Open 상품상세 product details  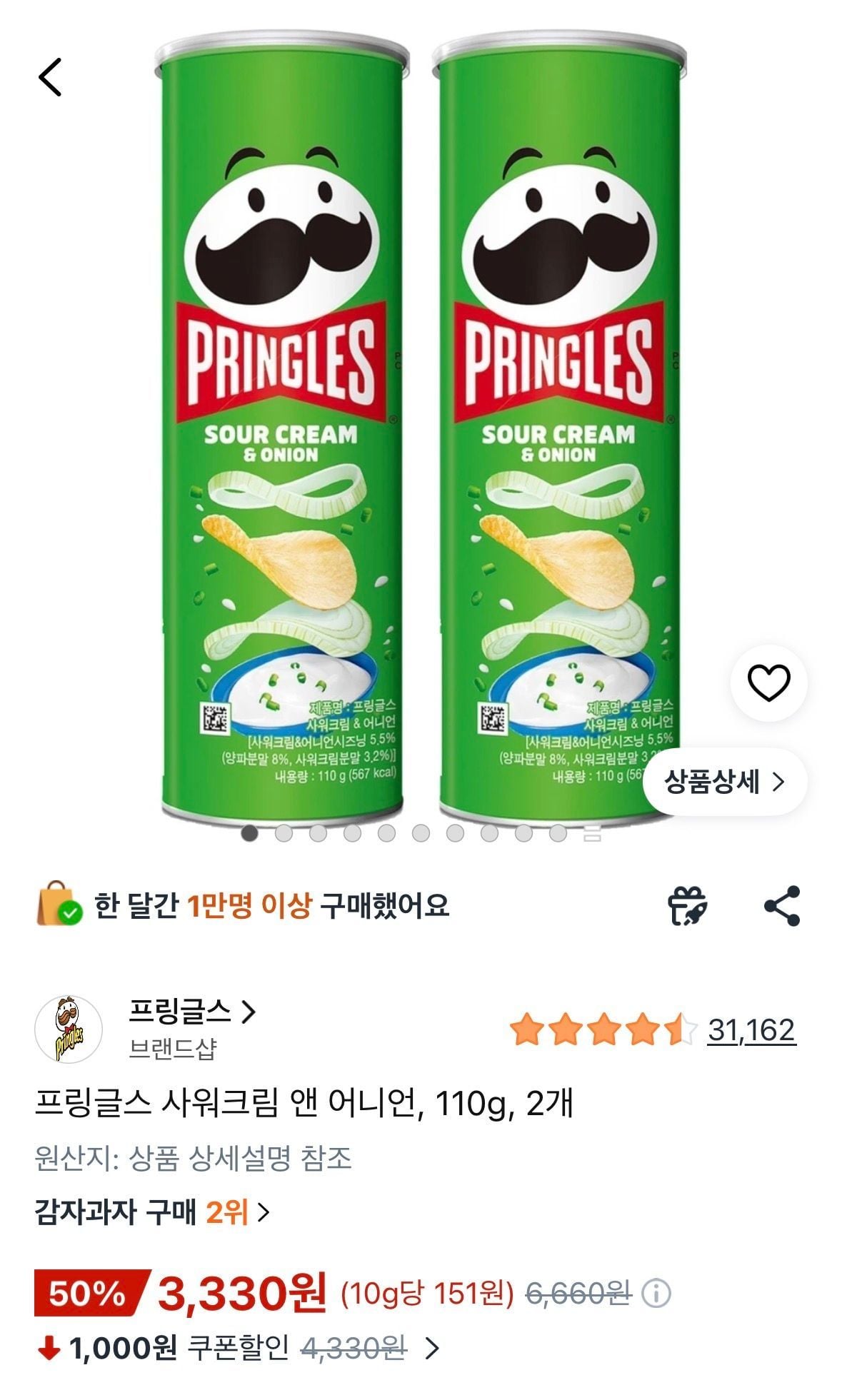(x=724, y=782)
